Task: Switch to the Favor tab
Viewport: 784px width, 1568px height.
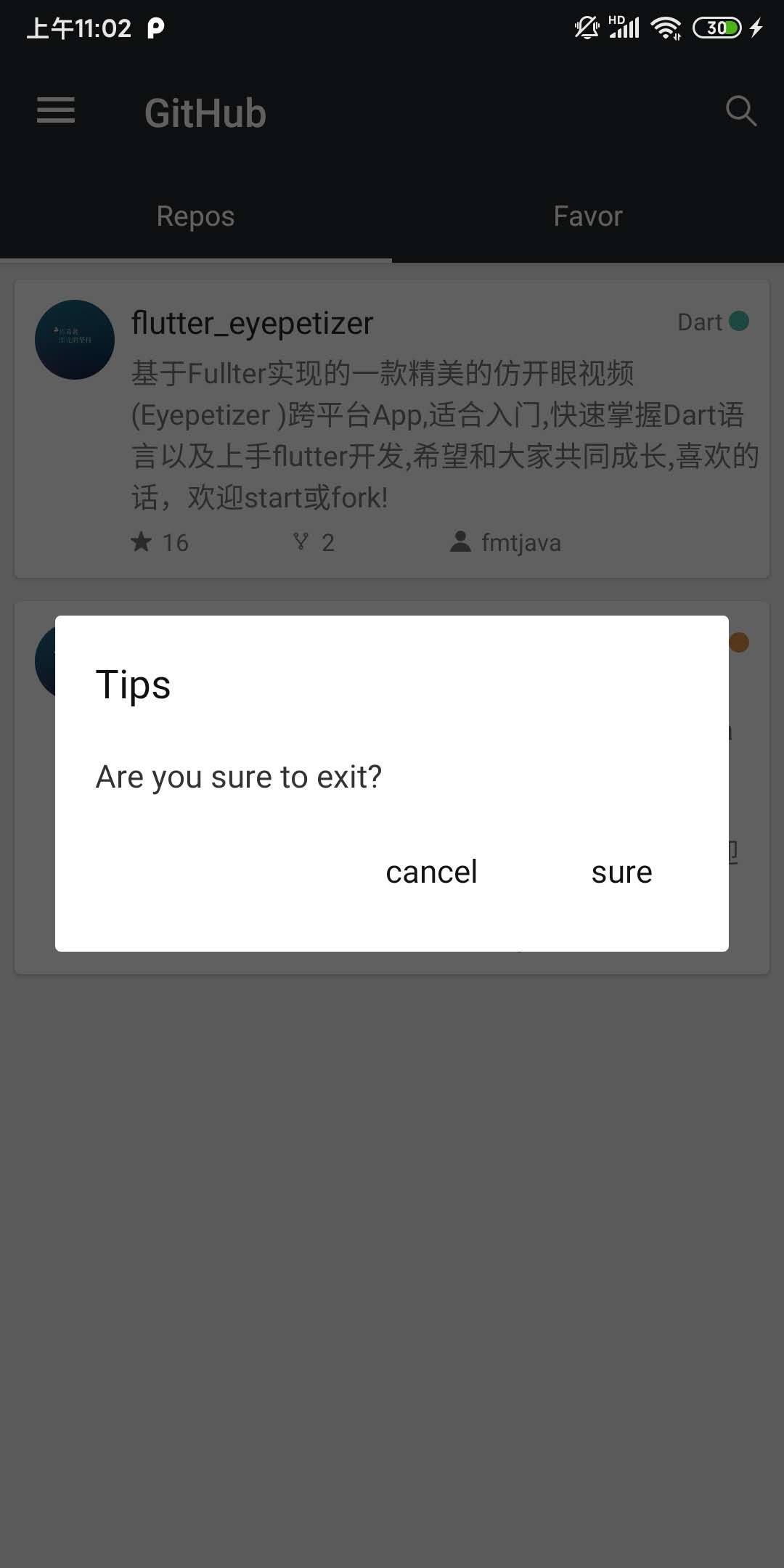Action: [588, 216]
